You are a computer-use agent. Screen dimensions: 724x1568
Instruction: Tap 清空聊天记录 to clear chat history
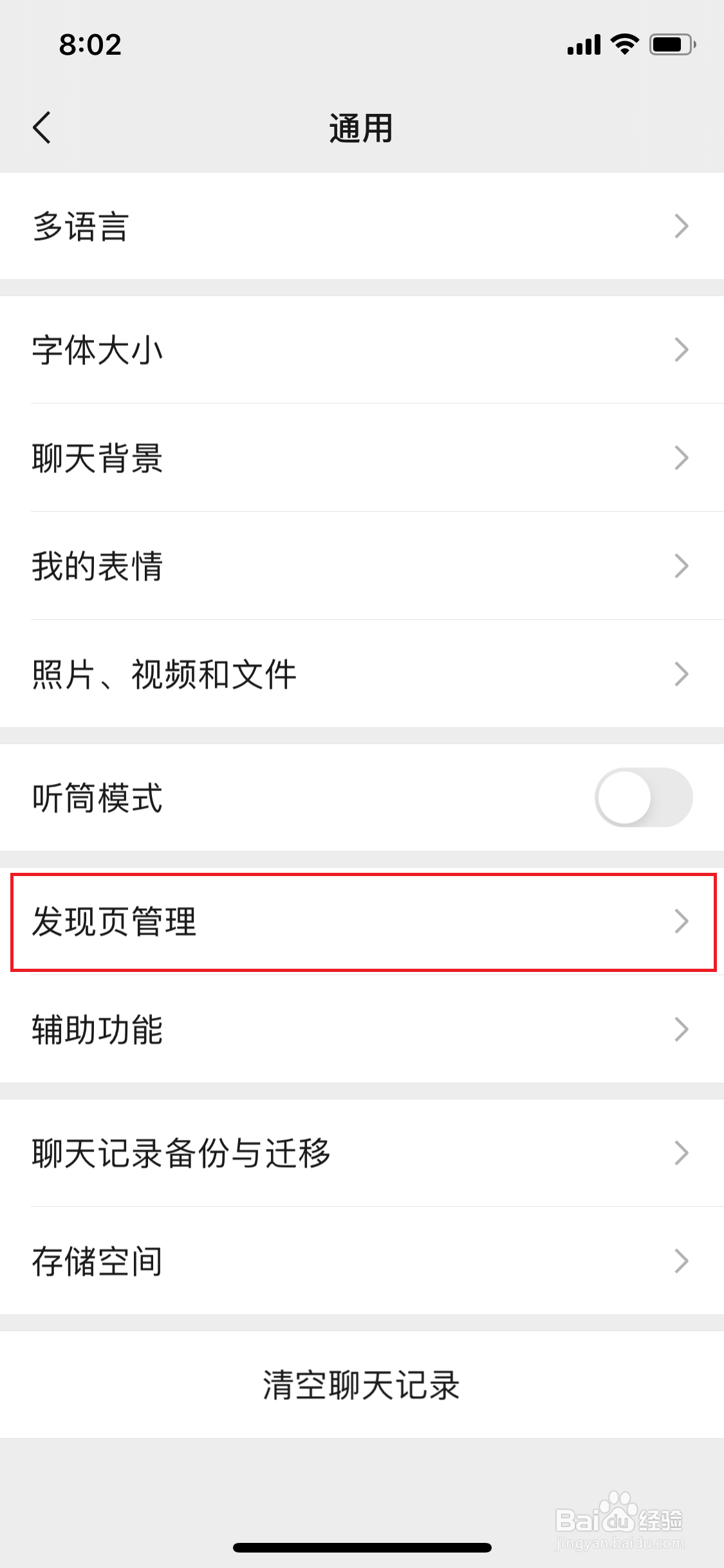[362, 1385]
